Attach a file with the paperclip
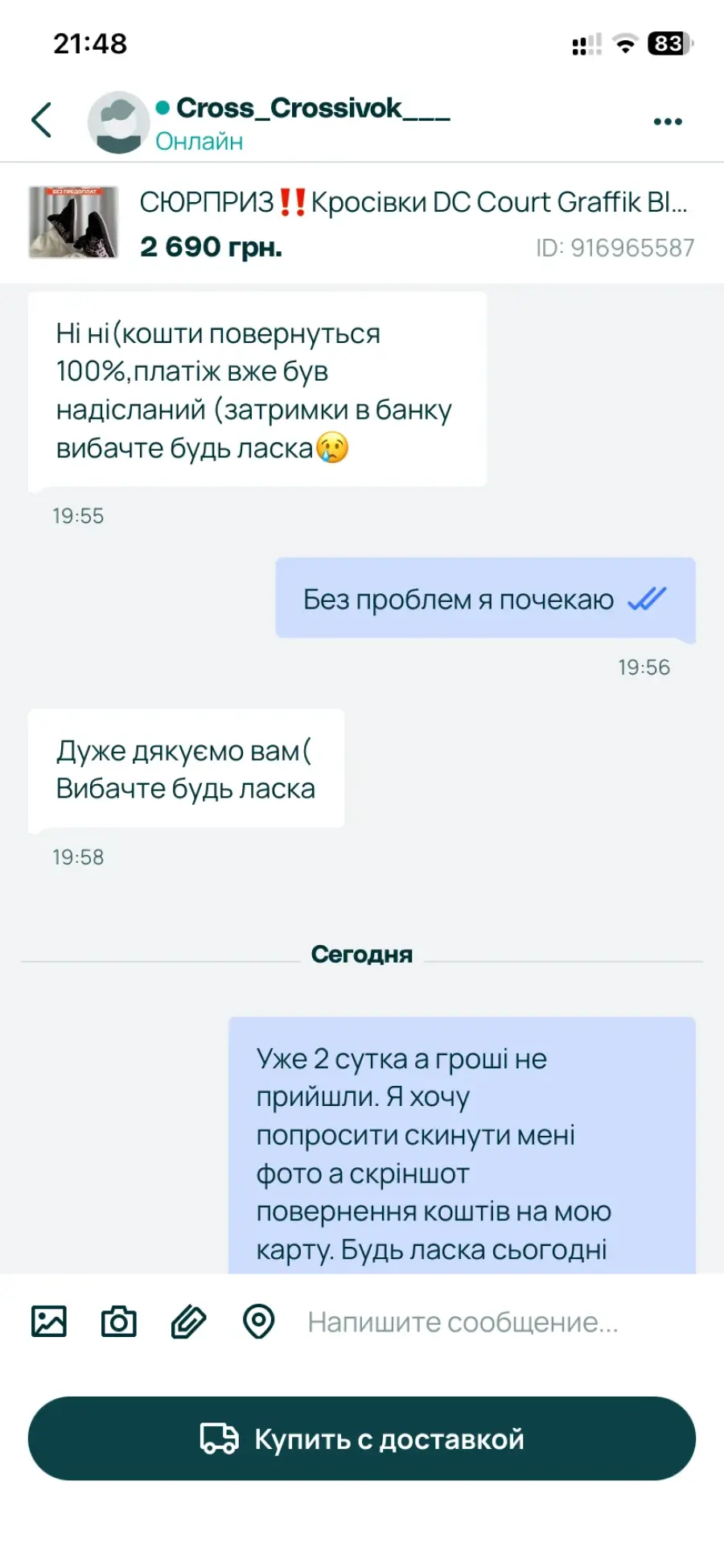This screenshot has width=724, height=1568. point(188,1322)
